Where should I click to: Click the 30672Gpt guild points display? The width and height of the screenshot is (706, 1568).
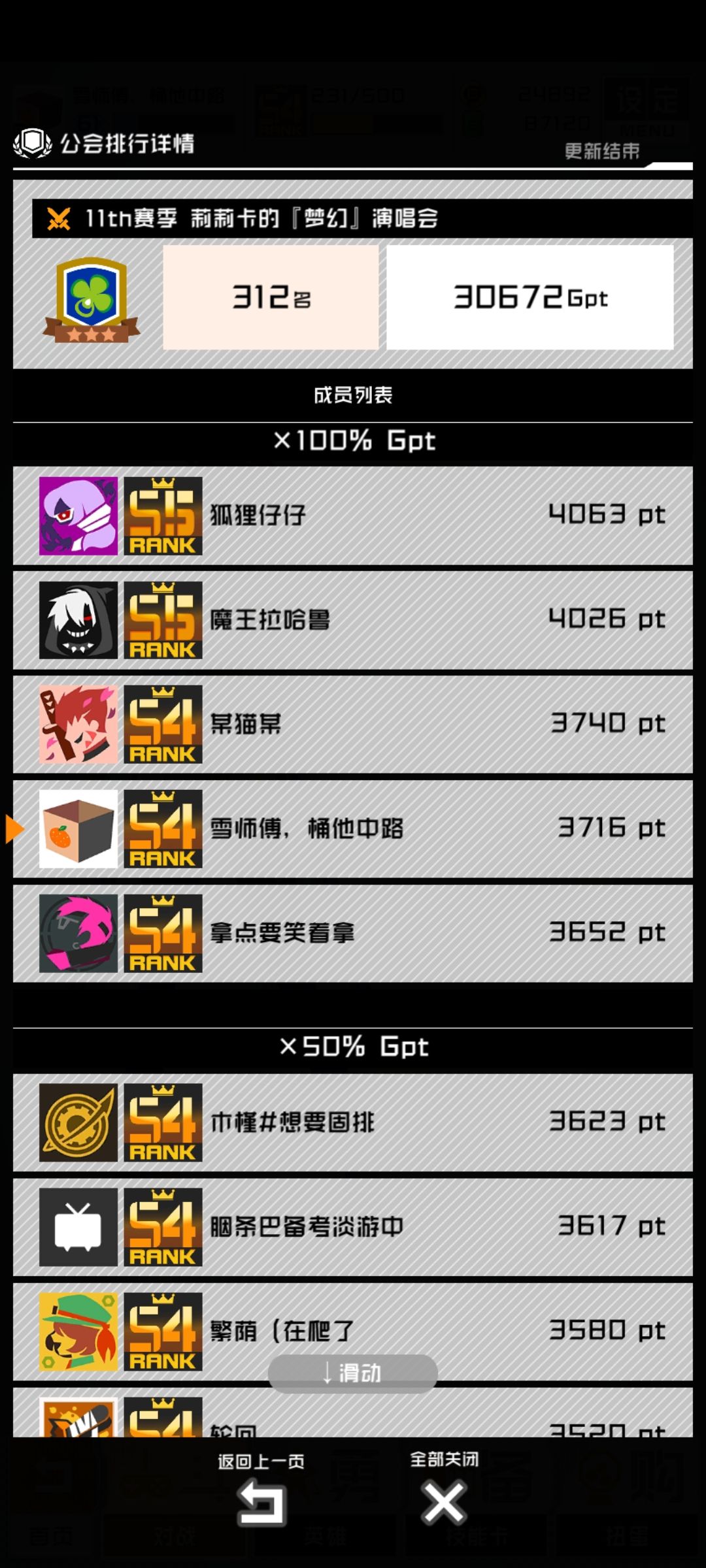click(531, 297)
